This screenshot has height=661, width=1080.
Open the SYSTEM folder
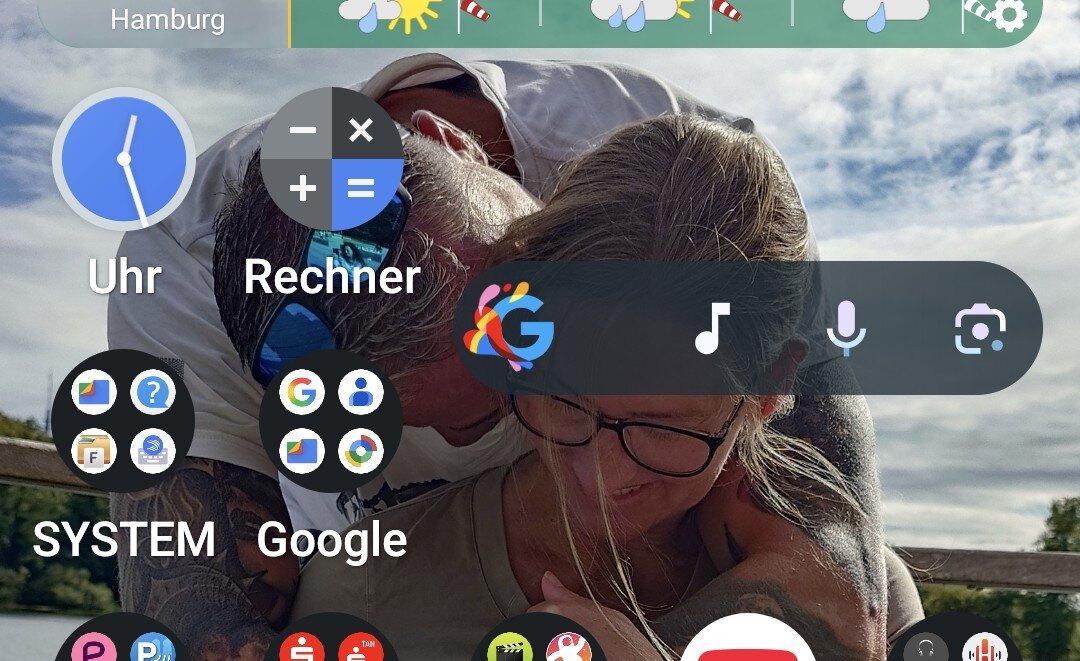124,421
